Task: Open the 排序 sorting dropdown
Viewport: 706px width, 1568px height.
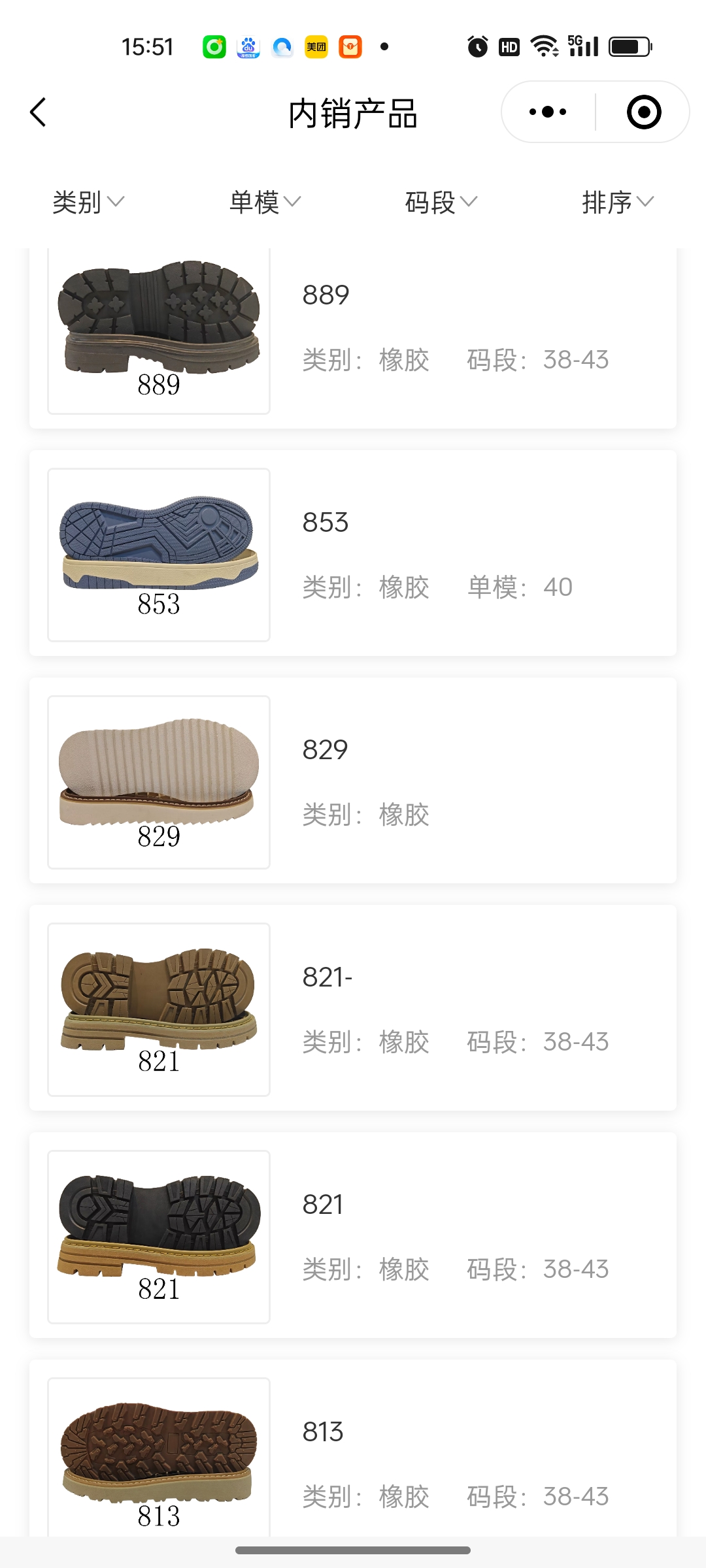Action: (x=618, y=202)
